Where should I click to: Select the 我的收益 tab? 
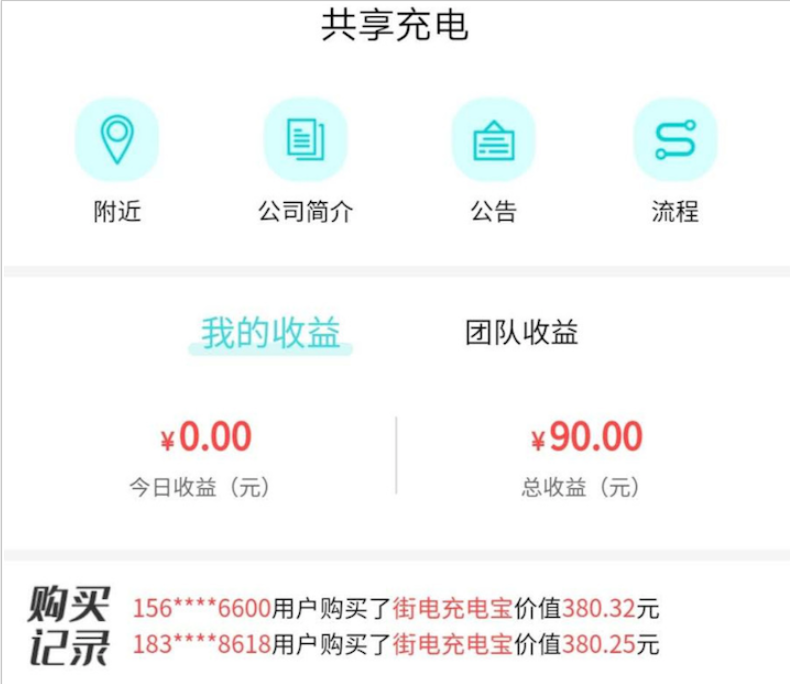coord(271,333)
